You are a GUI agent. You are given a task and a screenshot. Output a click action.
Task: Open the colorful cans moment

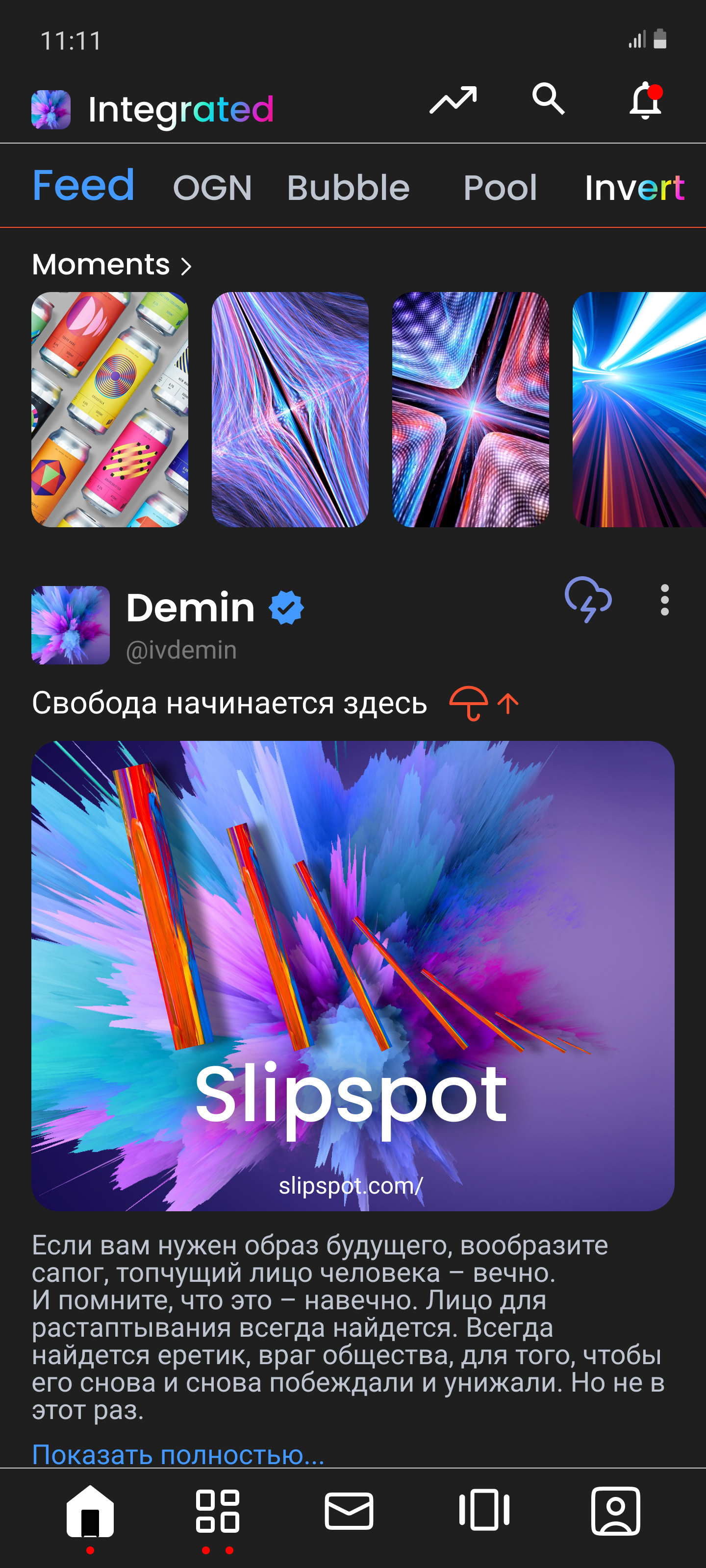click(110, 409)
